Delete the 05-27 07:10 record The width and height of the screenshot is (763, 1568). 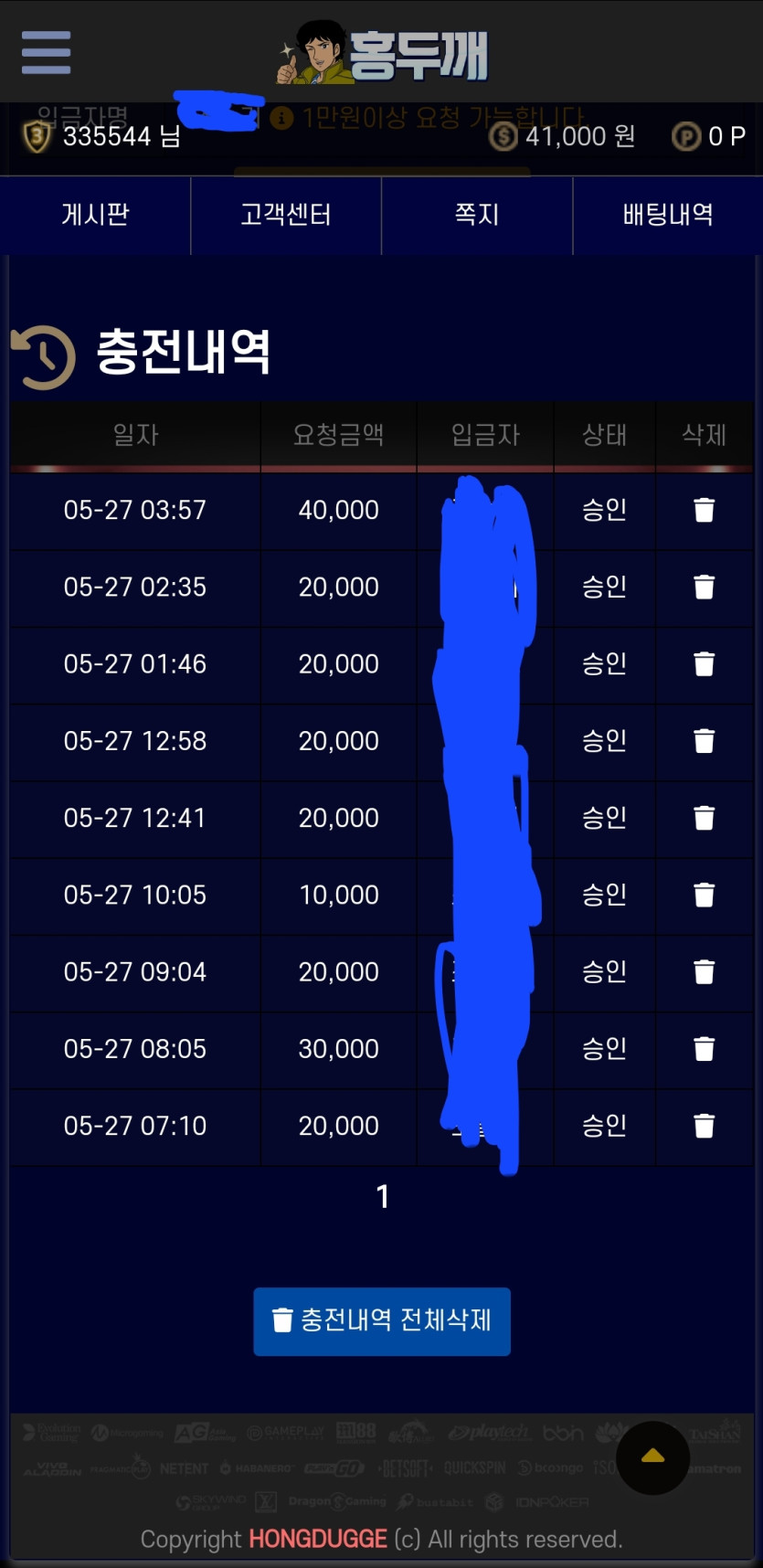[704, 1126]
